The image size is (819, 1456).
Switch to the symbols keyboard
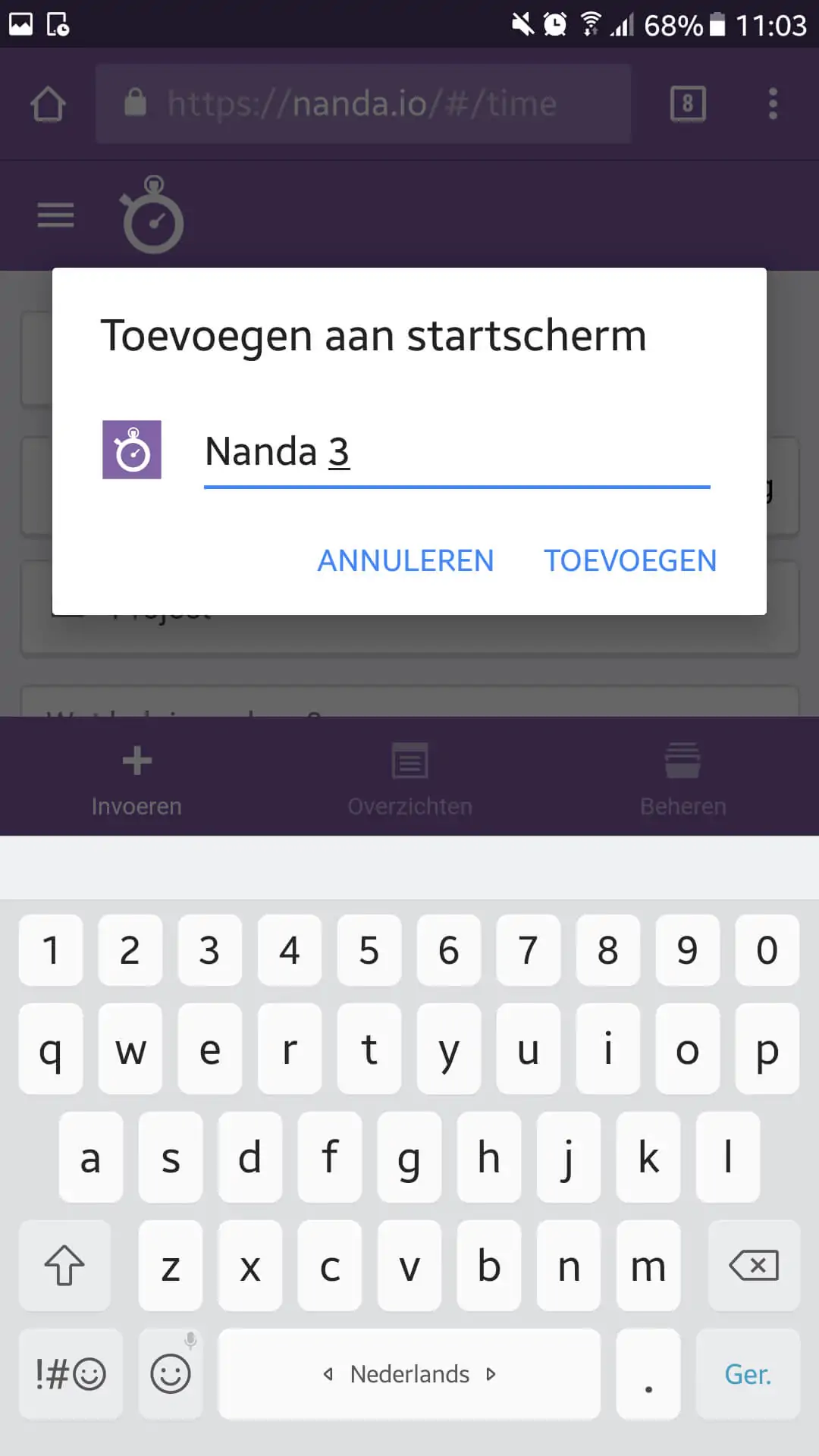[71, 1374]
